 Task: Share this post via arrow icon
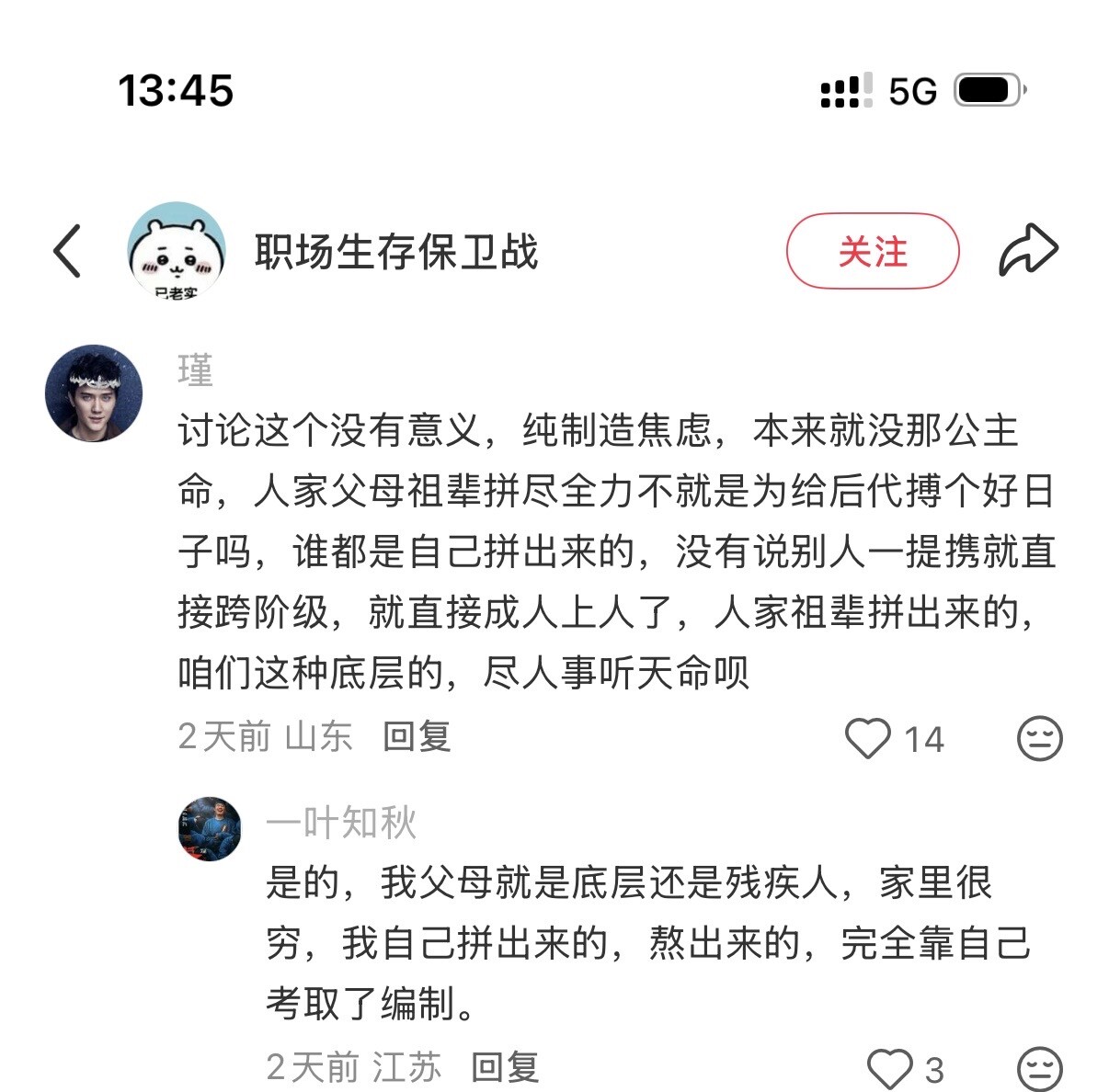pyautogui.click(x=1028, y=250)
